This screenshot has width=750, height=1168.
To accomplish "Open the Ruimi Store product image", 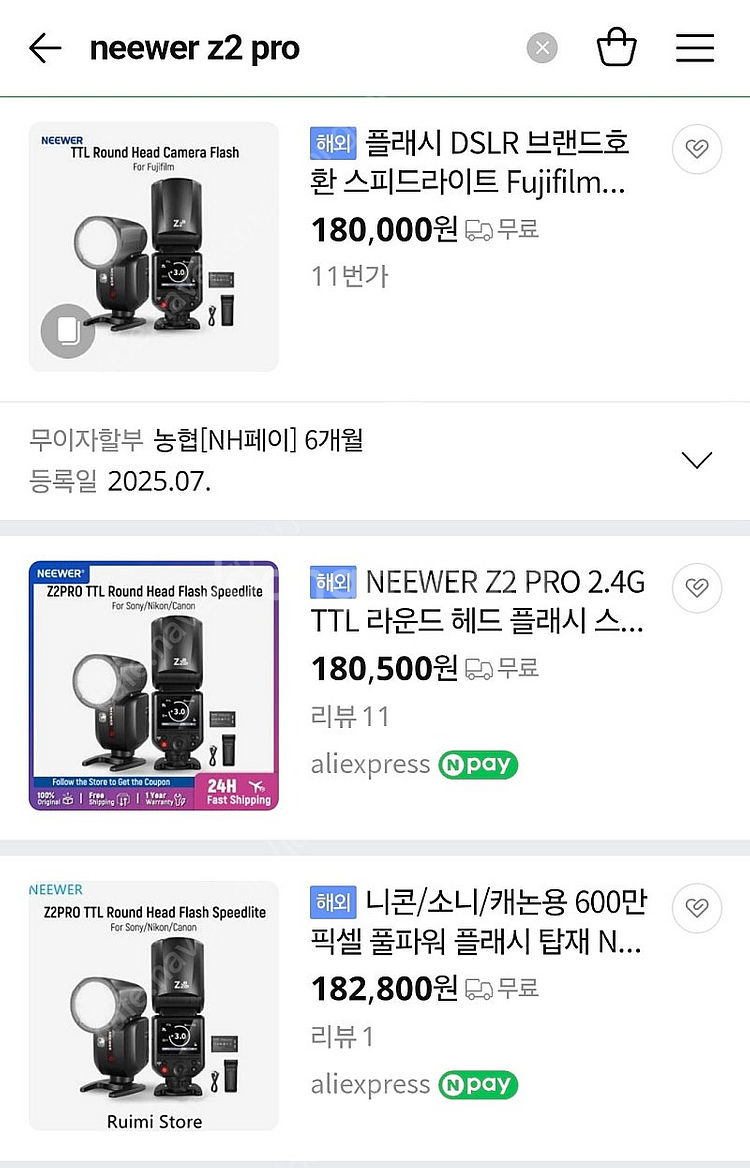I will pos(153,1005).
